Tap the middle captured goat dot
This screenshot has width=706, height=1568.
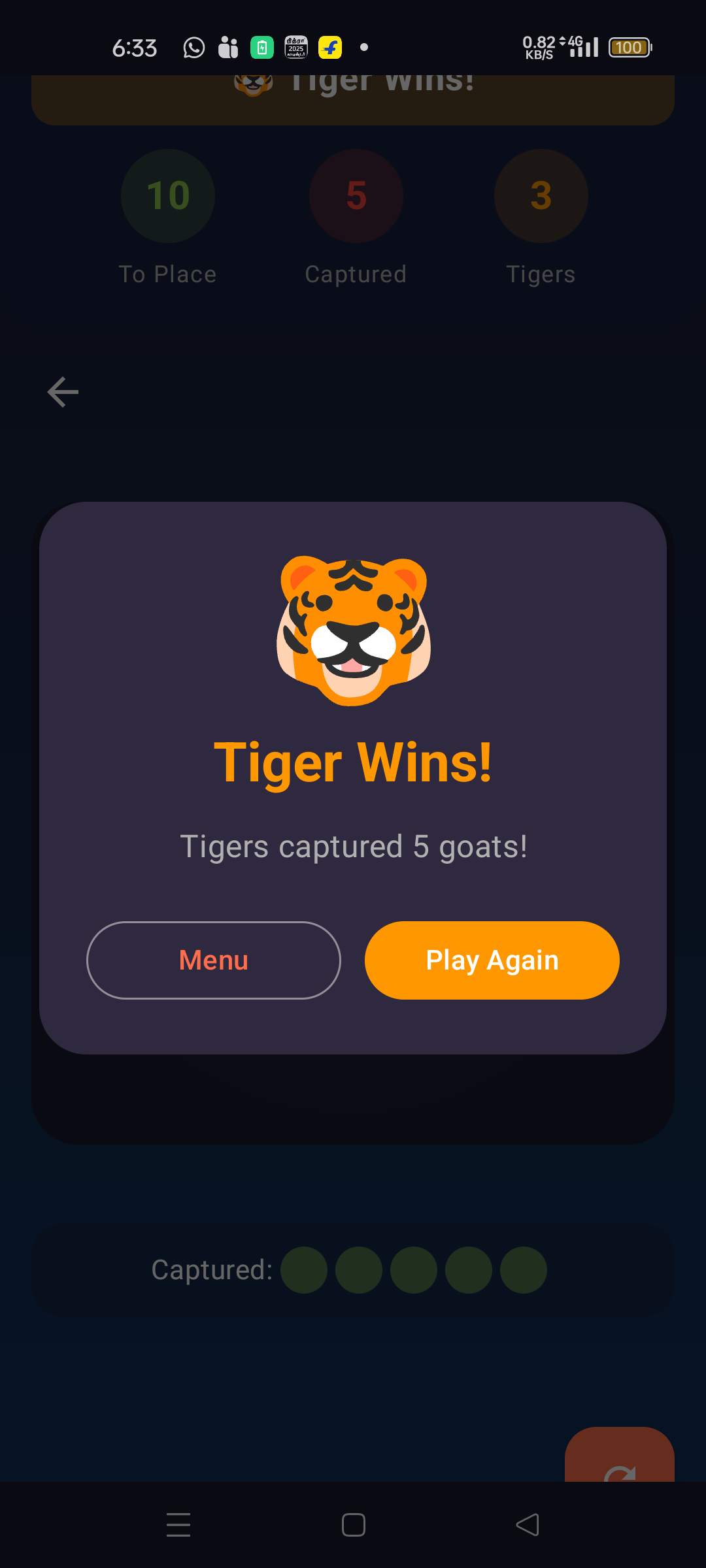(x=413, y=1269)
